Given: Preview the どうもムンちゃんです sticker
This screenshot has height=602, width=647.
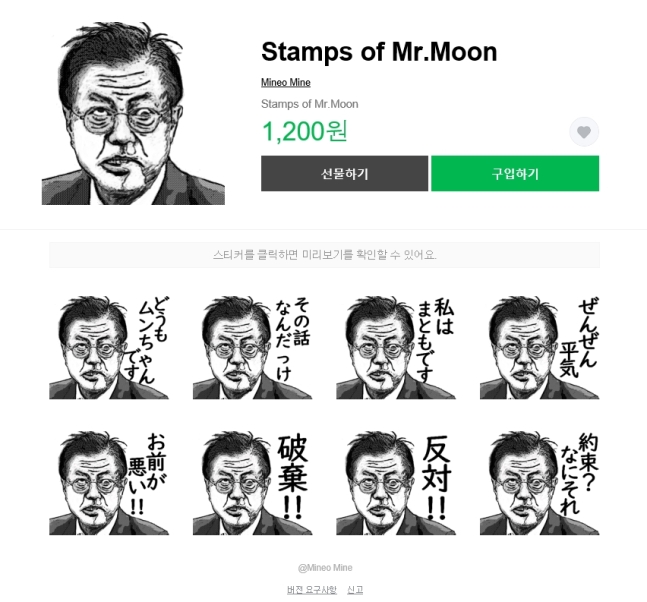Looking at the screenshot, I should (x=109, y=347).
